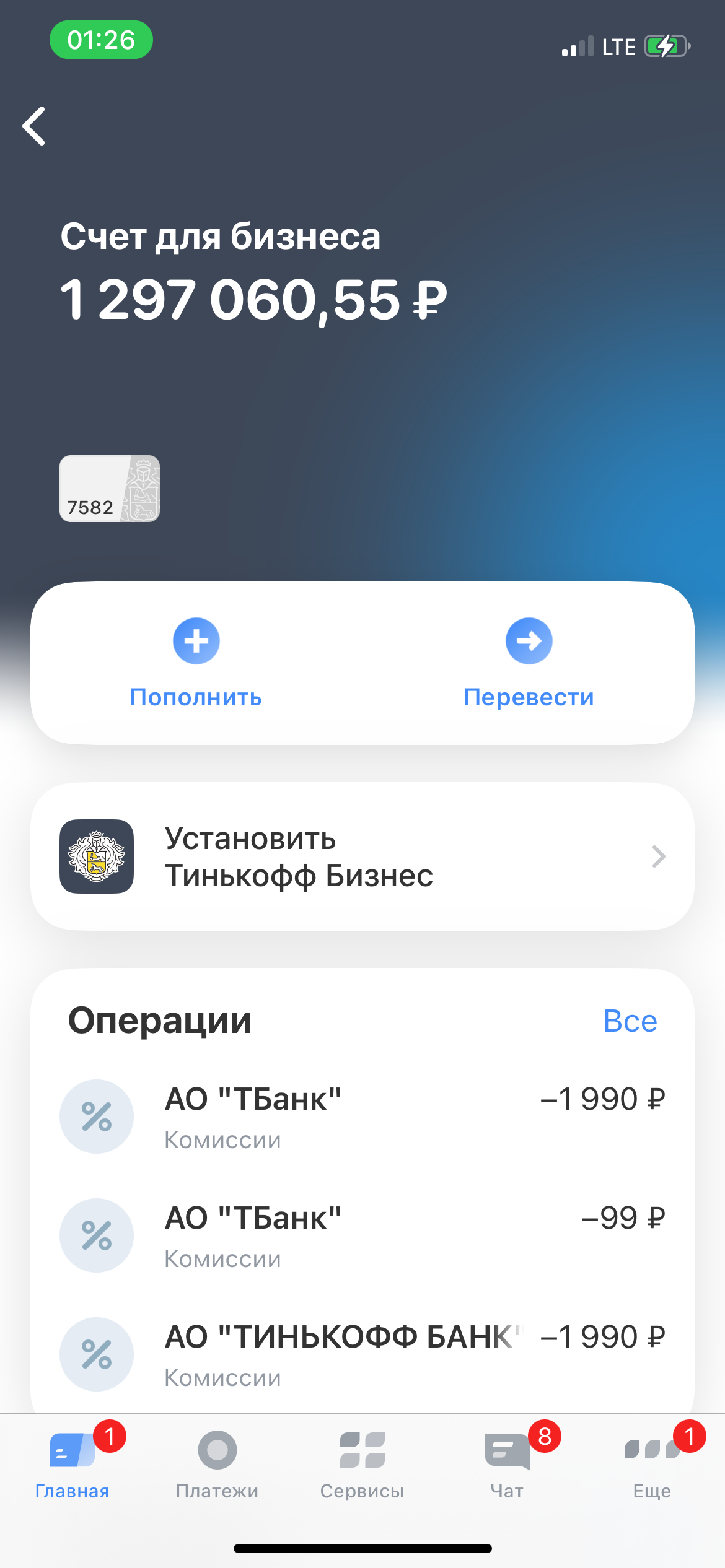
Task: Open the −99 ₽ АО "ТБанк" commission
Action: [362, 1235]
